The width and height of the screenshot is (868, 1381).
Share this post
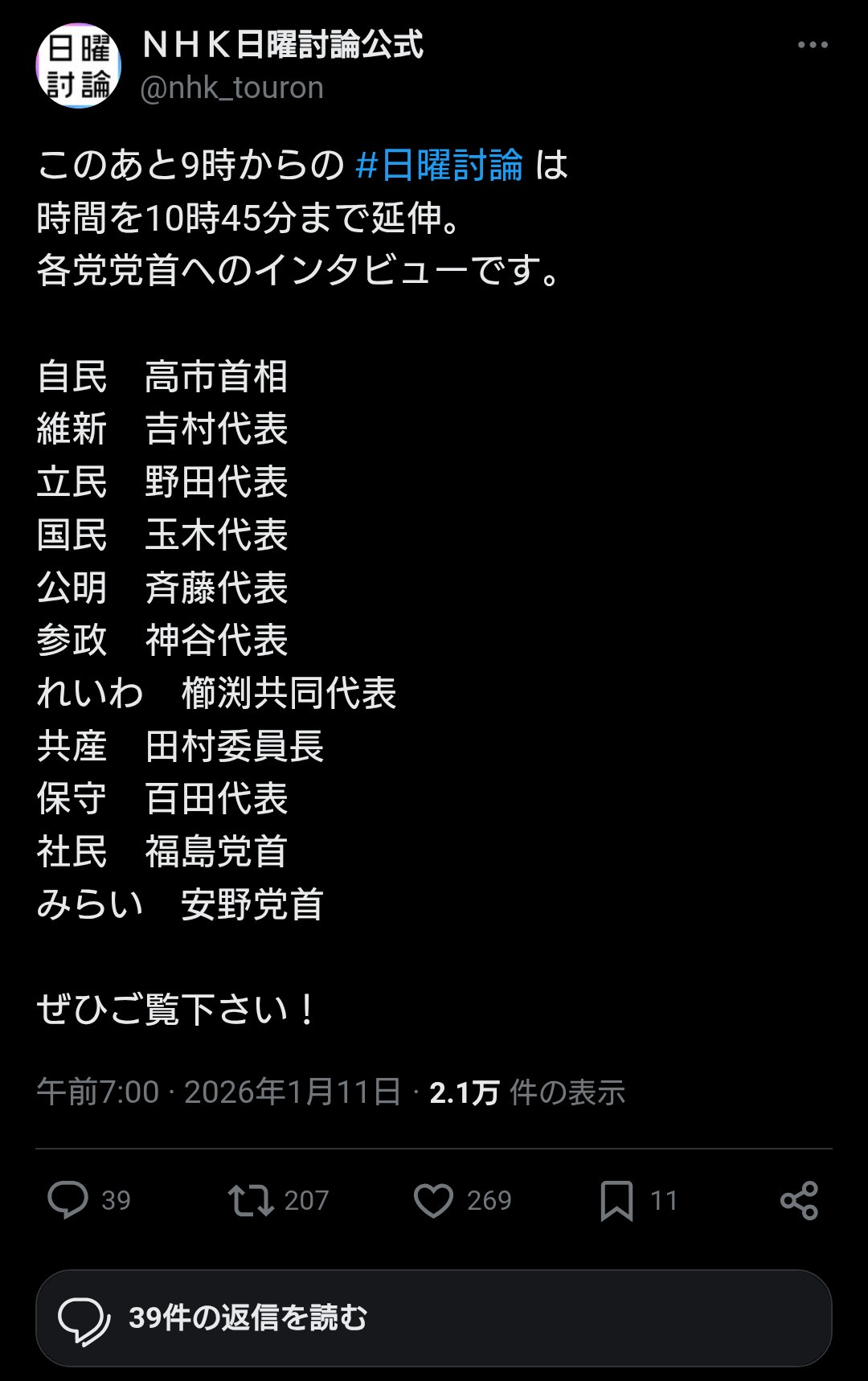[x=799, y=1200]
